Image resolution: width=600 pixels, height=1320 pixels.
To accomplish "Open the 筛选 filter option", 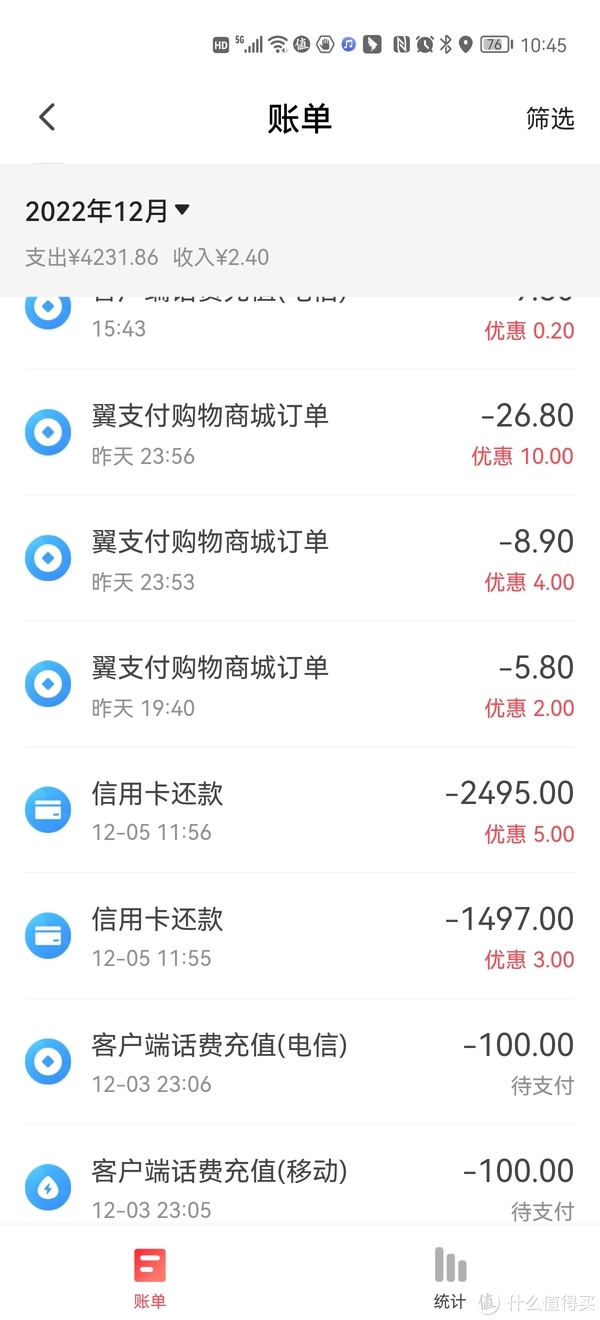I will [549, 118].
